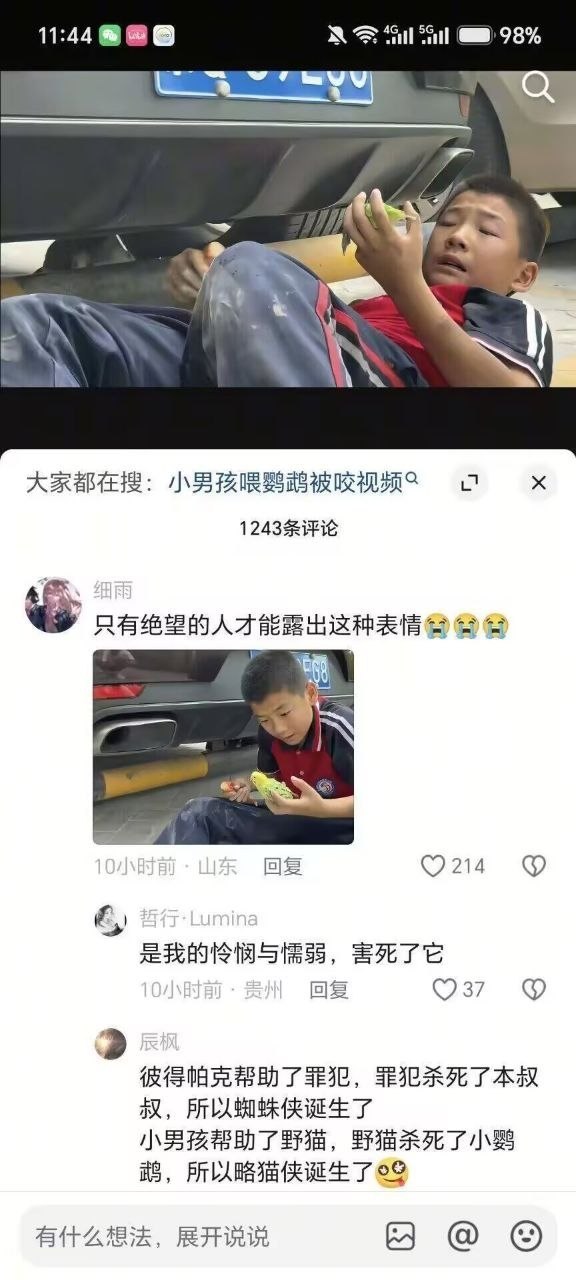Open 细雨's profile avatar
Viewport: 576px width, 1280px height.
(53, 605)
